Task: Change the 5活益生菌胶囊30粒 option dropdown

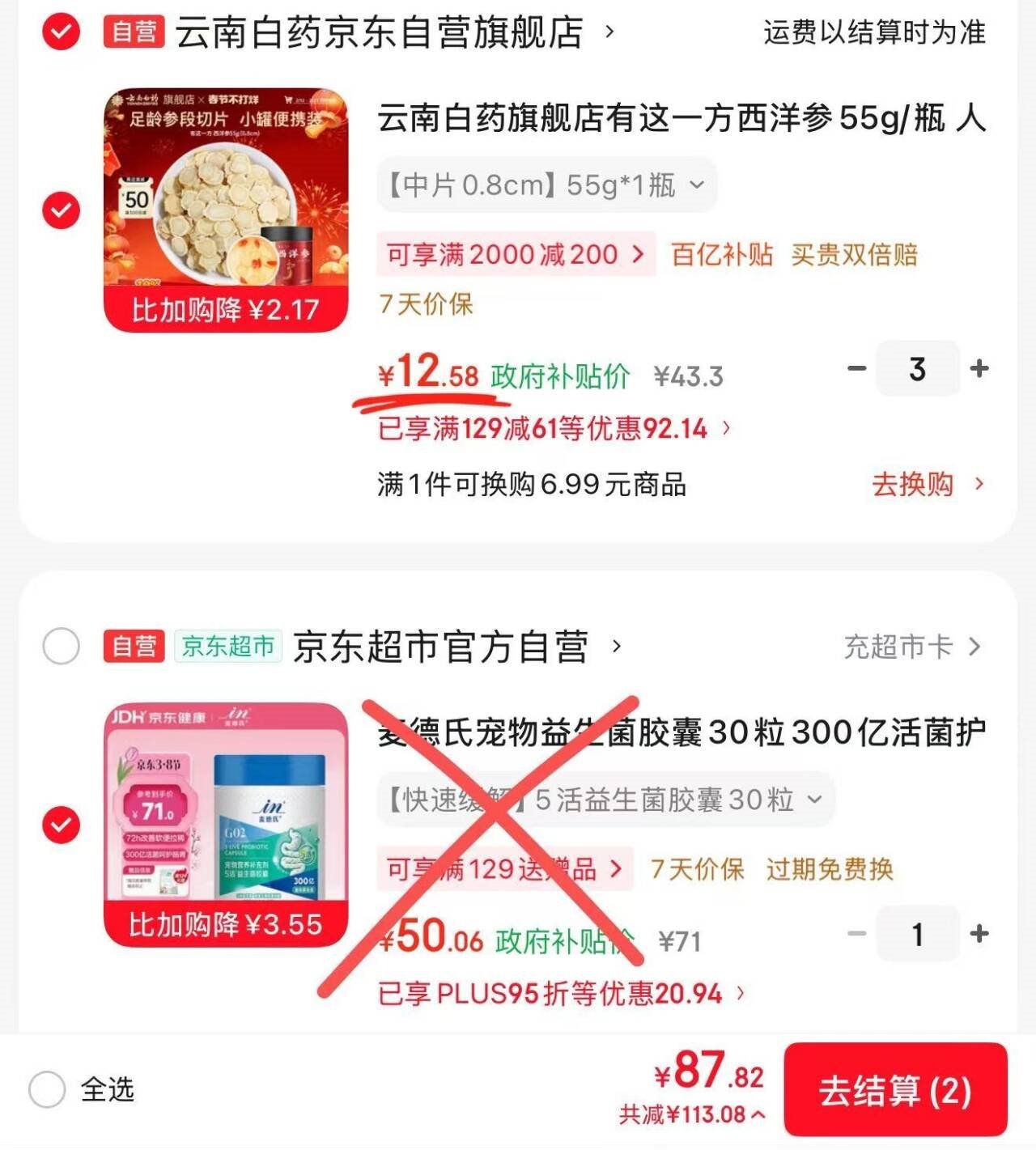Action: [605, 800]
